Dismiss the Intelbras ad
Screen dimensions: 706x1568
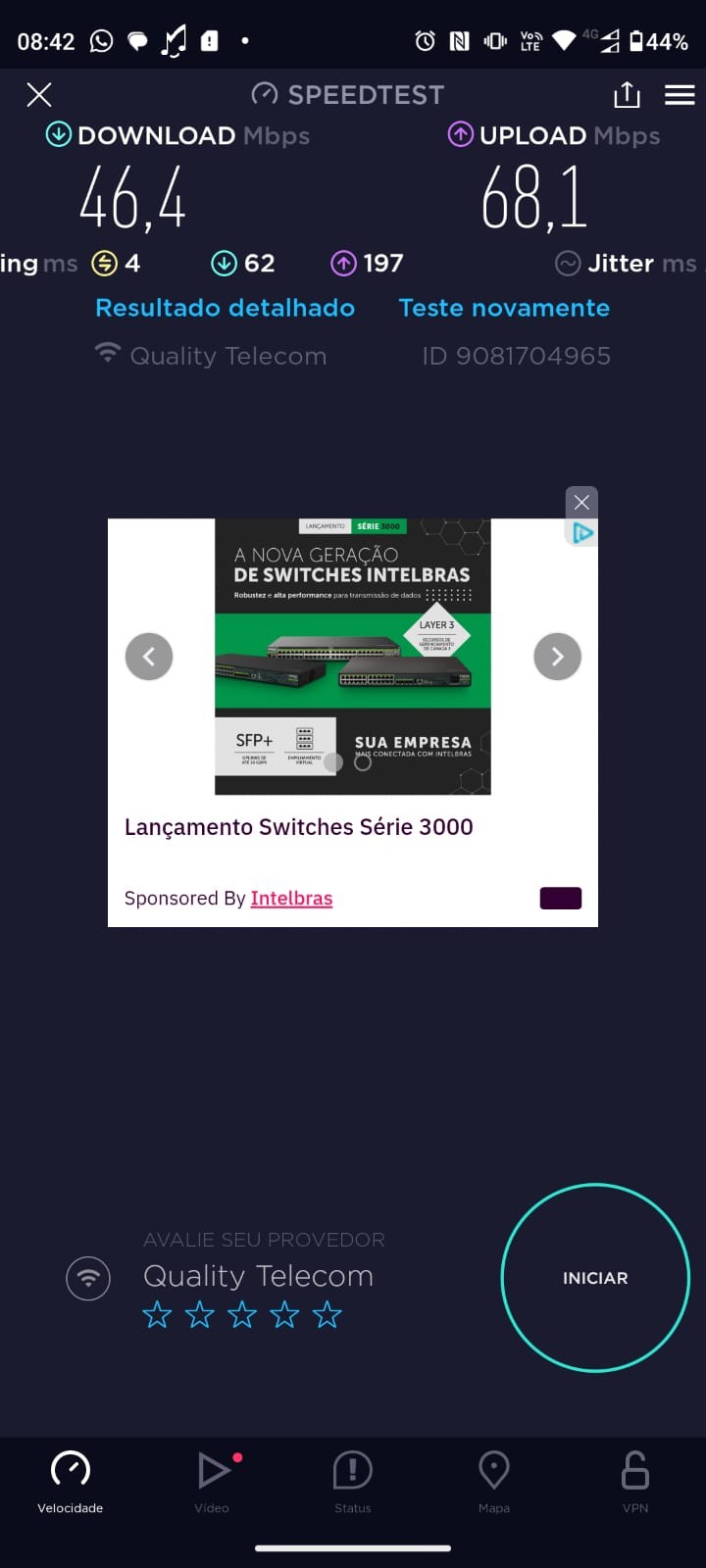coord(581,503)
